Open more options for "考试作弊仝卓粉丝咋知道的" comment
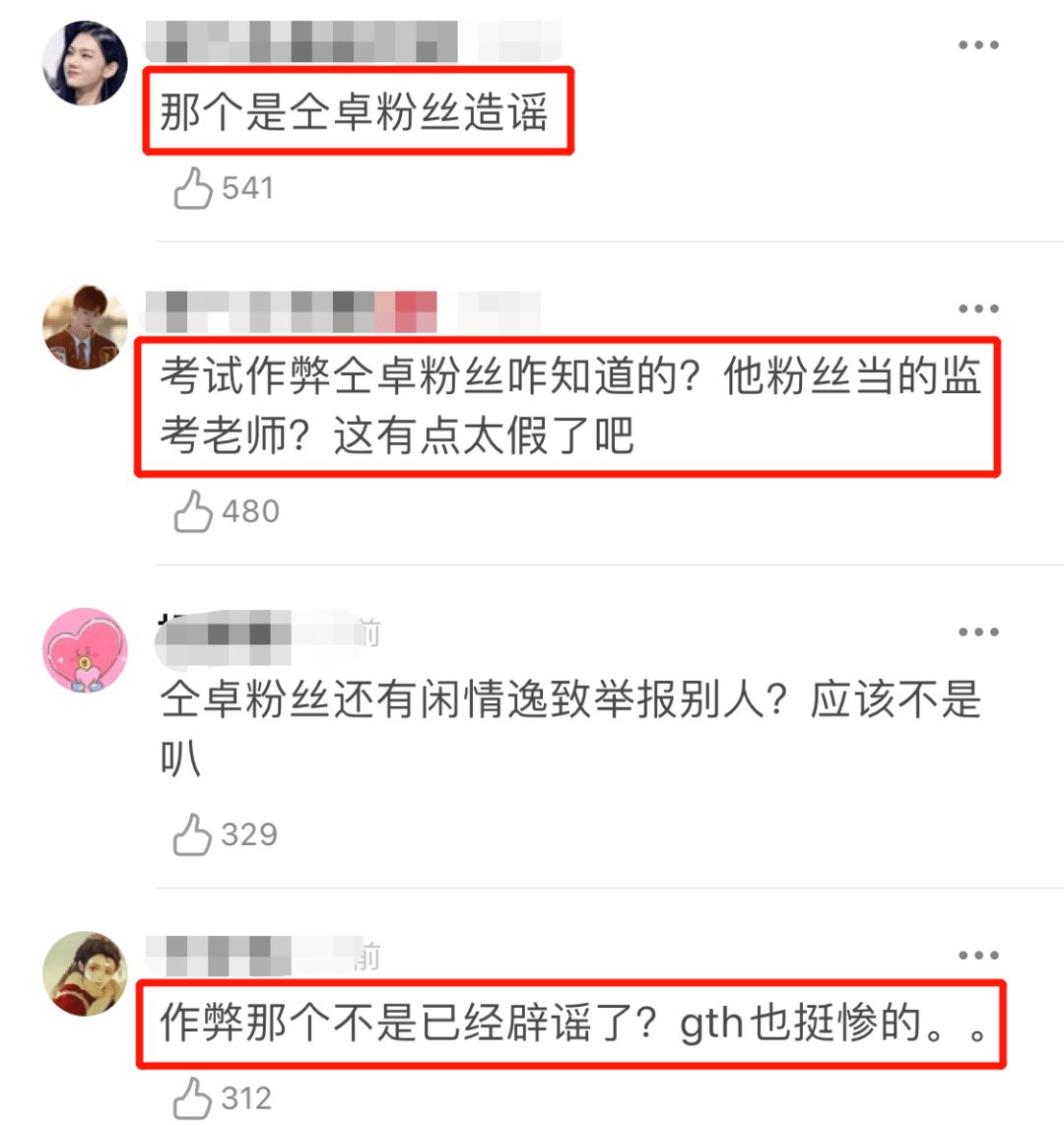Screen dimensions: 1064x1125 click(x=977, y=309)
